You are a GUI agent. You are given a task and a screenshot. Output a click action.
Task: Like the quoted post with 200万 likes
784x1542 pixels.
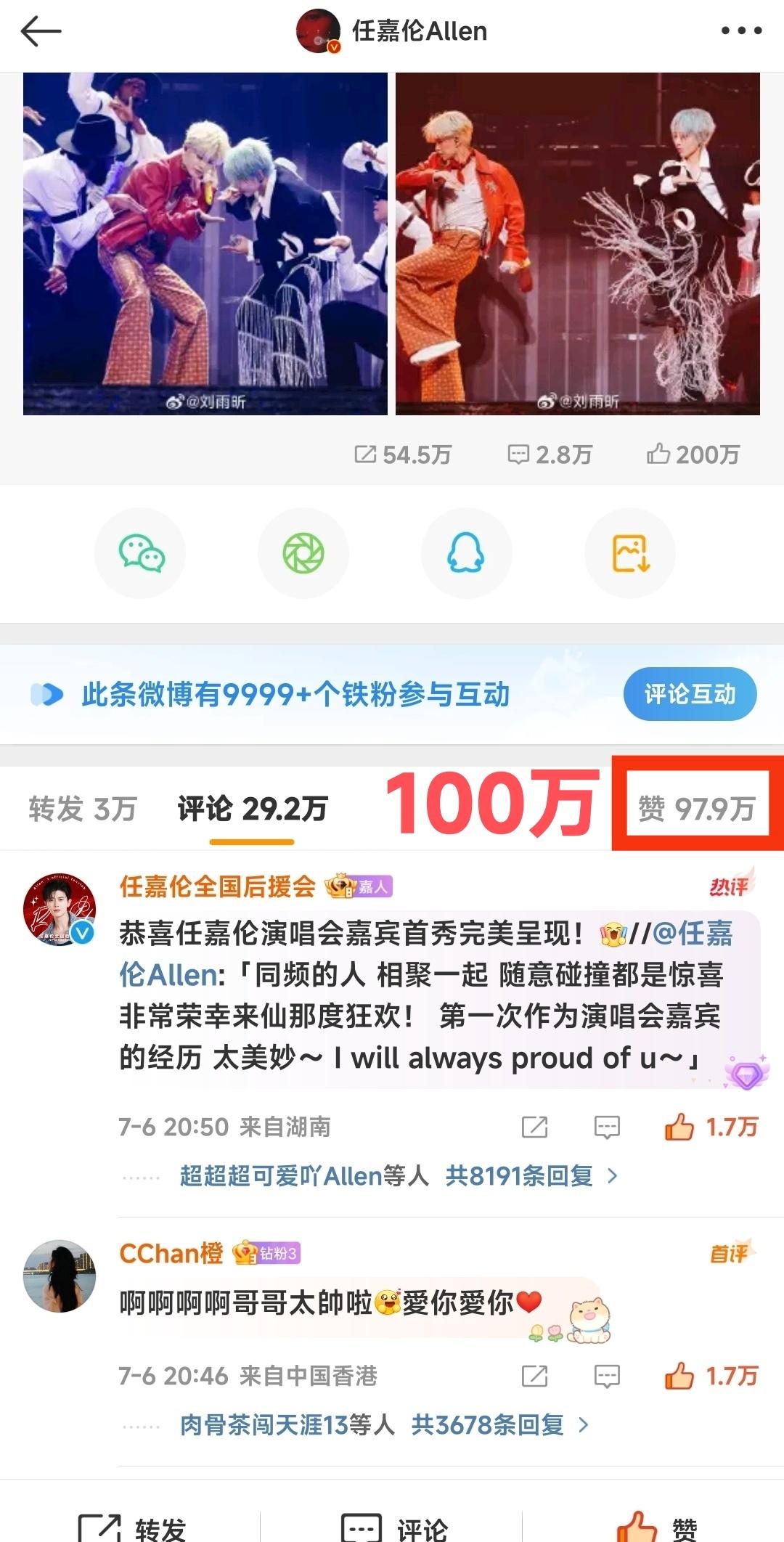pos(693,454)
